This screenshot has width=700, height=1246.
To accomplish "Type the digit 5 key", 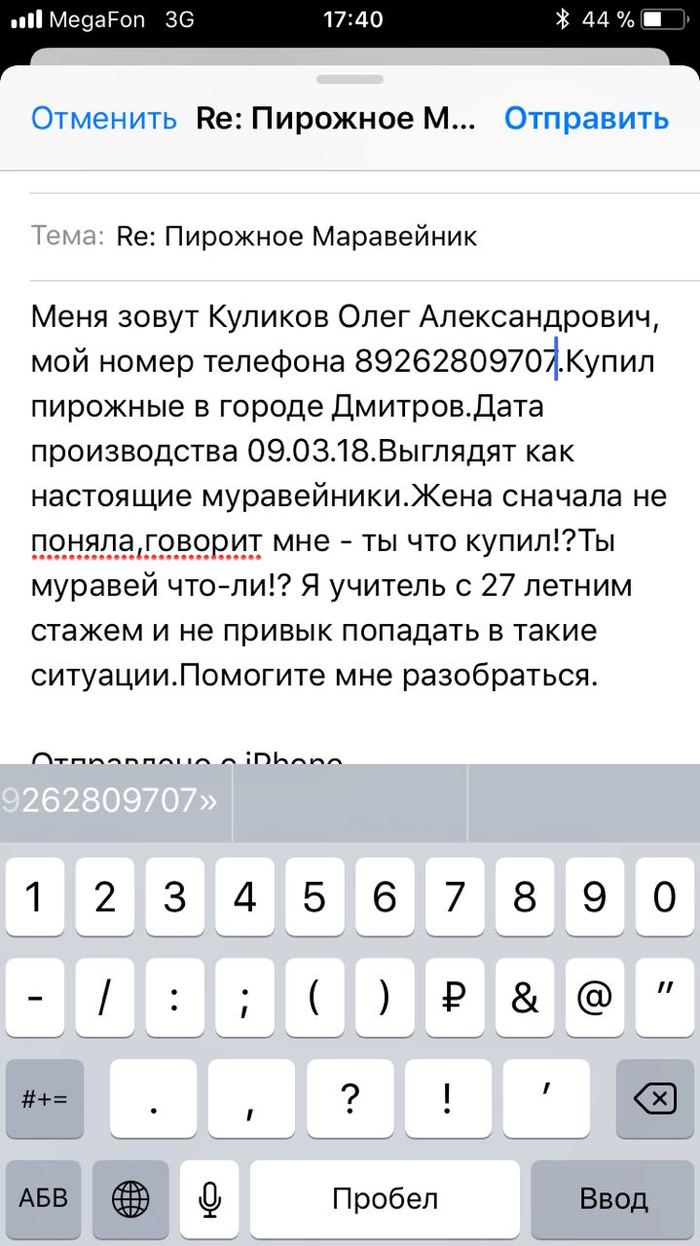I will coord(315,897).
